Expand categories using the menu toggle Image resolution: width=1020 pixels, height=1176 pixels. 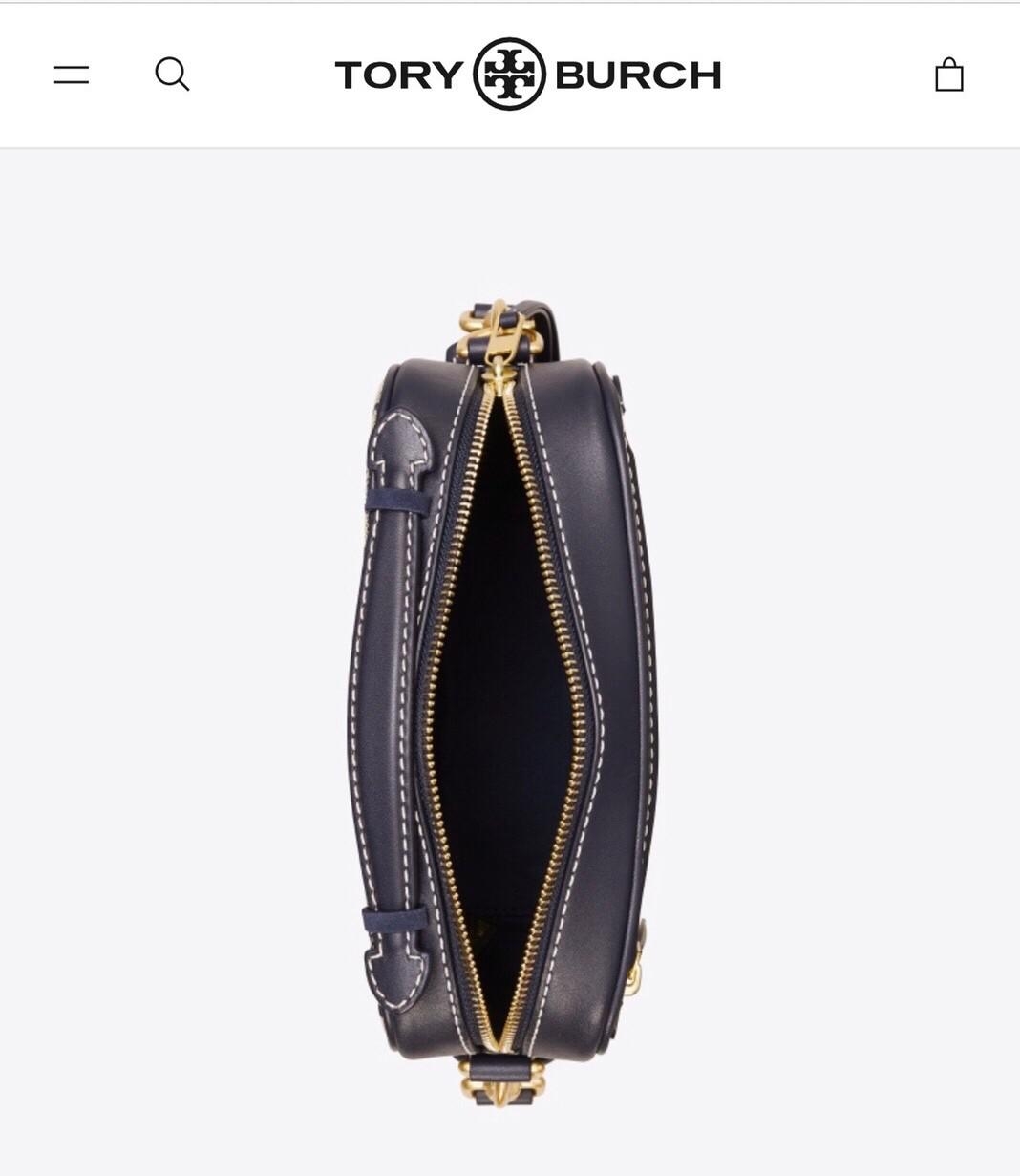(x=73, y=73)
